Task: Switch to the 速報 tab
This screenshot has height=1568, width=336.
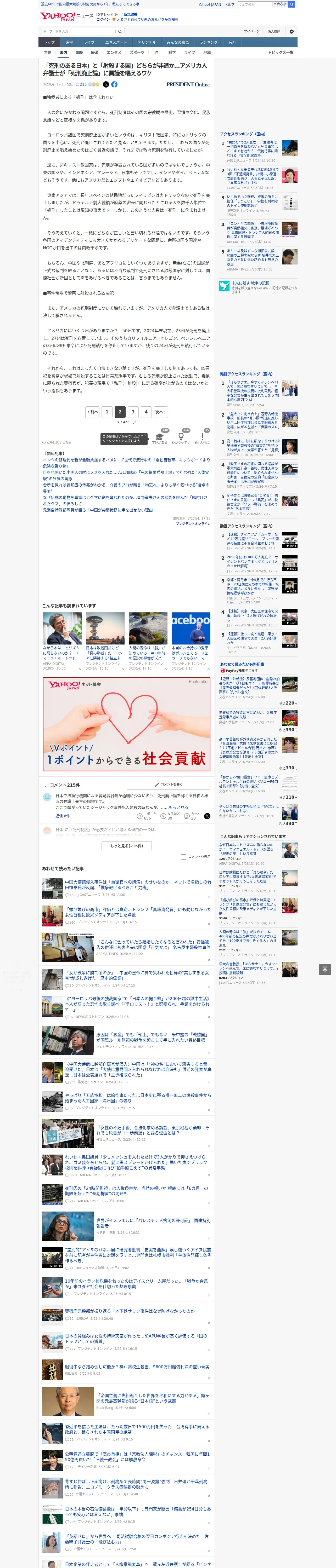Action: pyautogui.click(x=69, y=43)
